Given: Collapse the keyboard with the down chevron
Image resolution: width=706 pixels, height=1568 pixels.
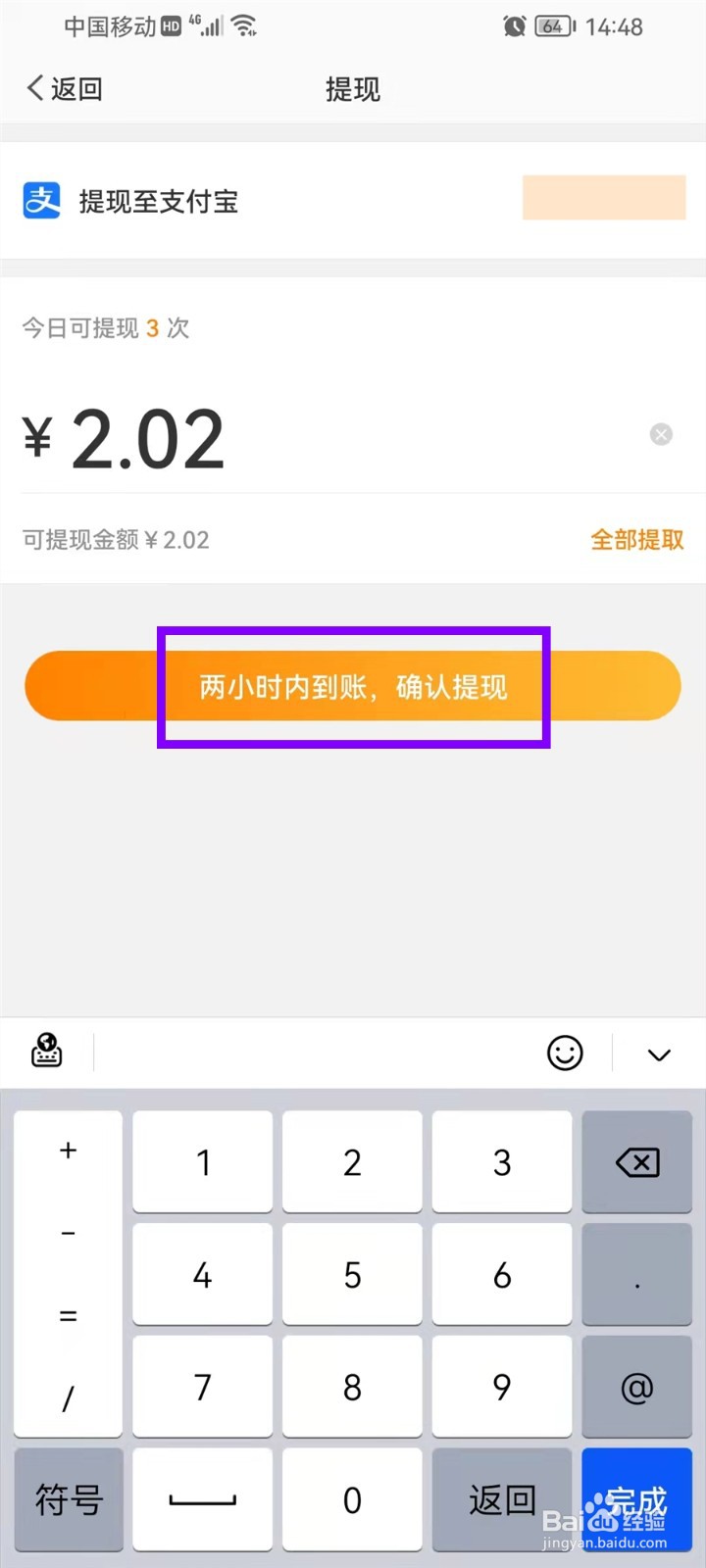Looking at the screenshot, I should pos(657,1054).
